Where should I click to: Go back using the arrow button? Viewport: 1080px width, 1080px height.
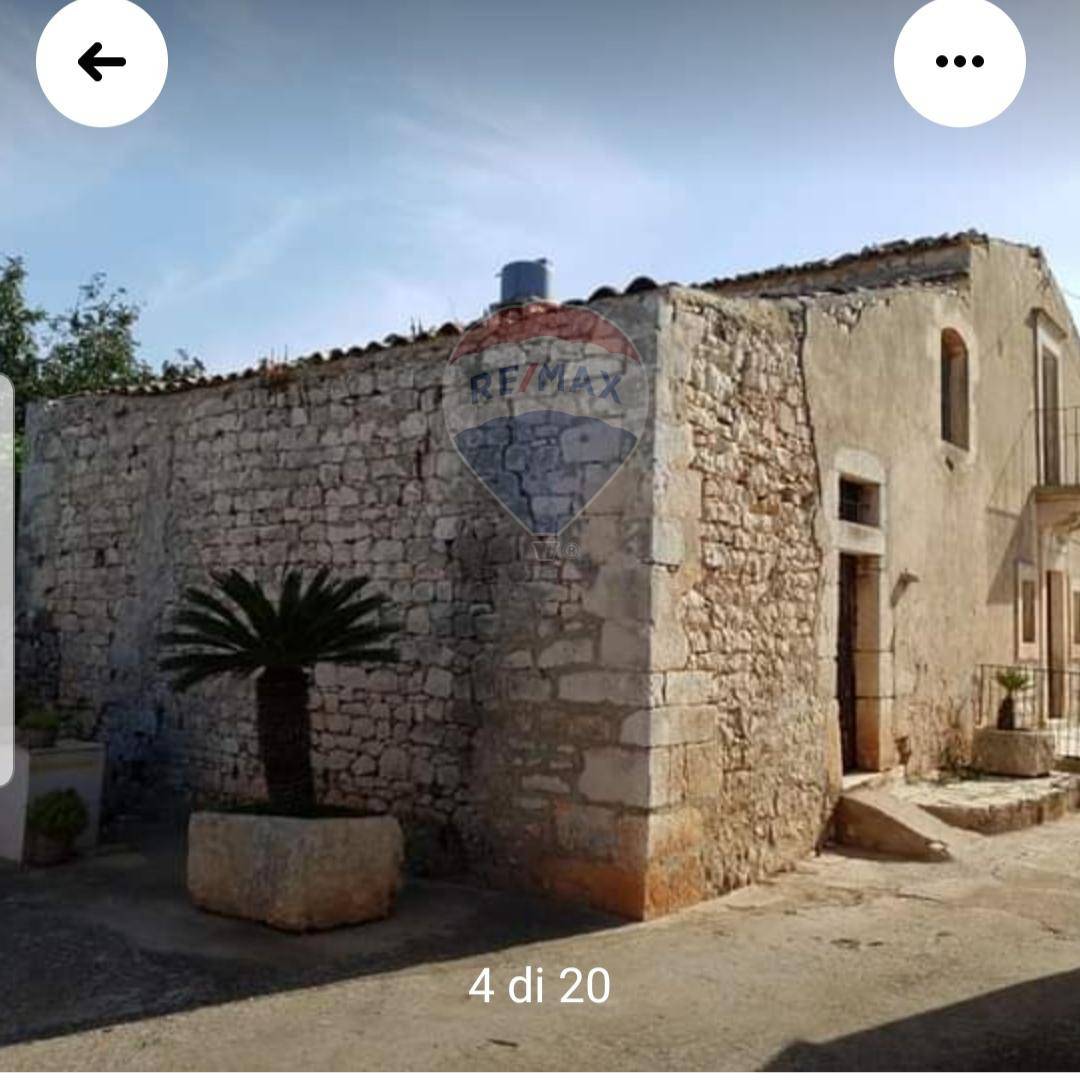click(102, 62)
